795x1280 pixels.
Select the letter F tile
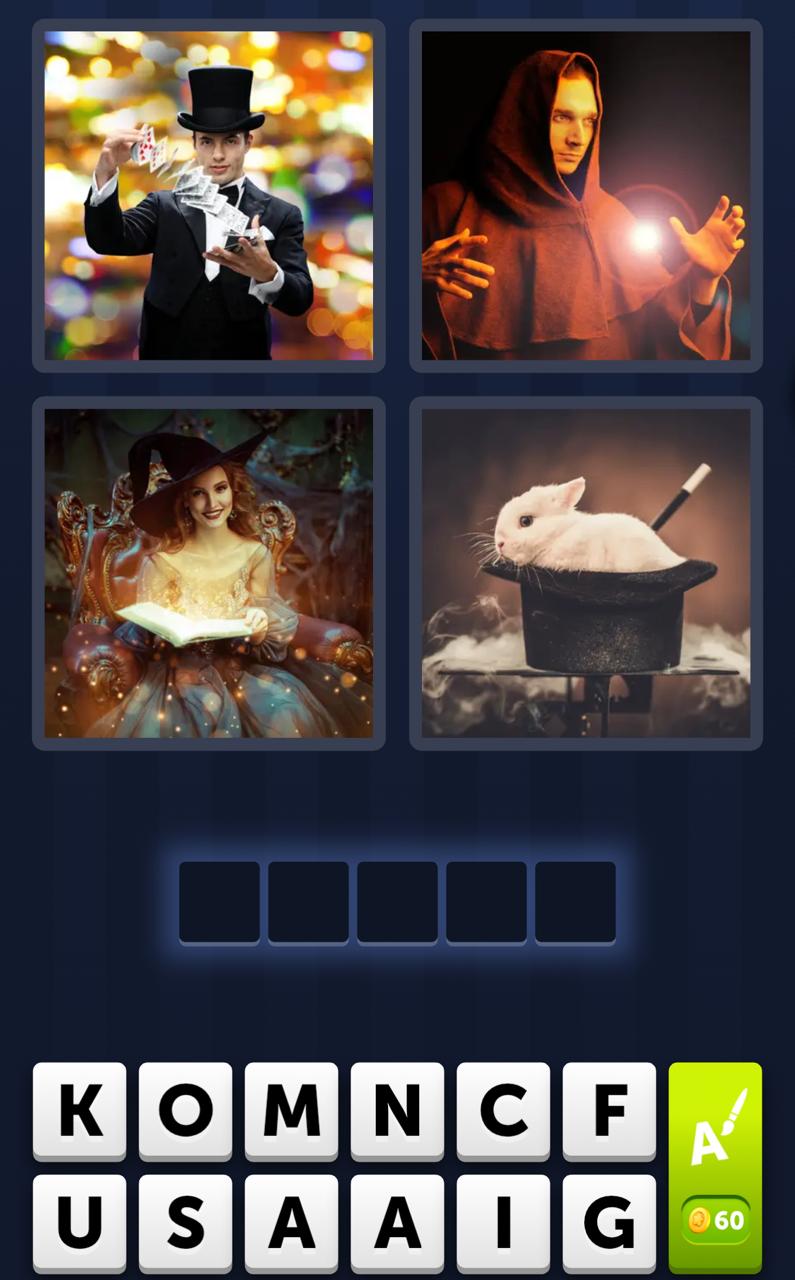[609, 1110]
